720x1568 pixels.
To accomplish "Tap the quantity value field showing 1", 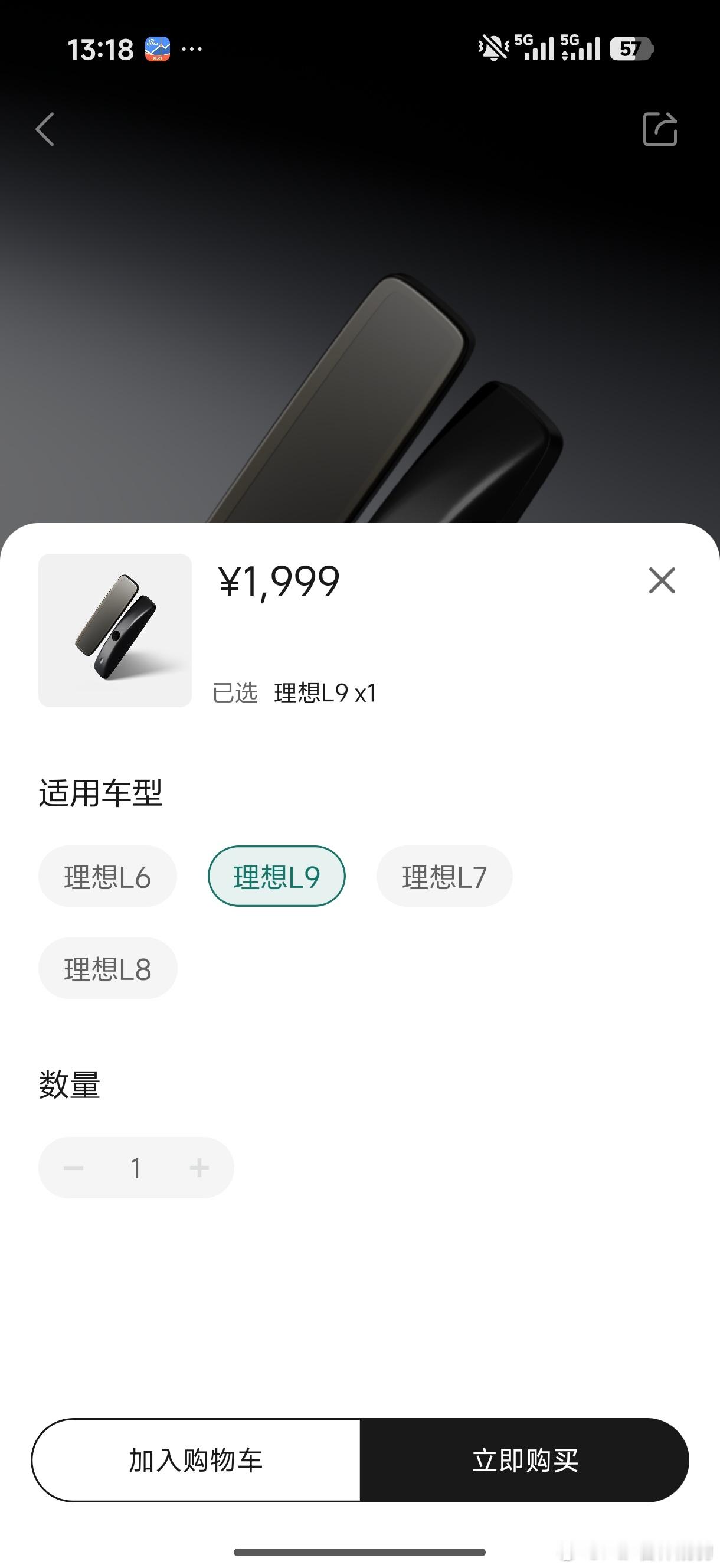I will pyautogui.click(x=136, y=1168).
